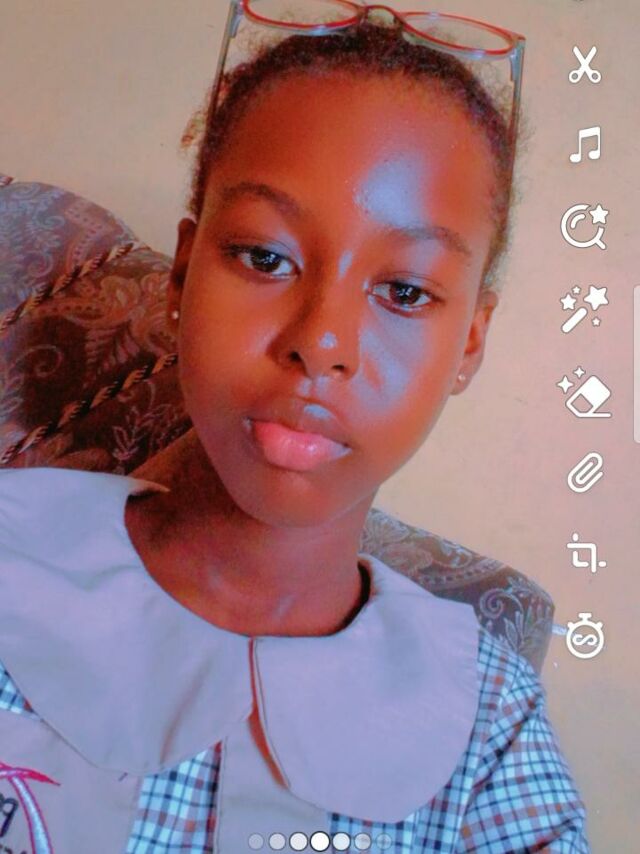Image resolution: width=640 pixels, height=854 pixels.
Task: Add music to this snap
Action: point(585,145)
